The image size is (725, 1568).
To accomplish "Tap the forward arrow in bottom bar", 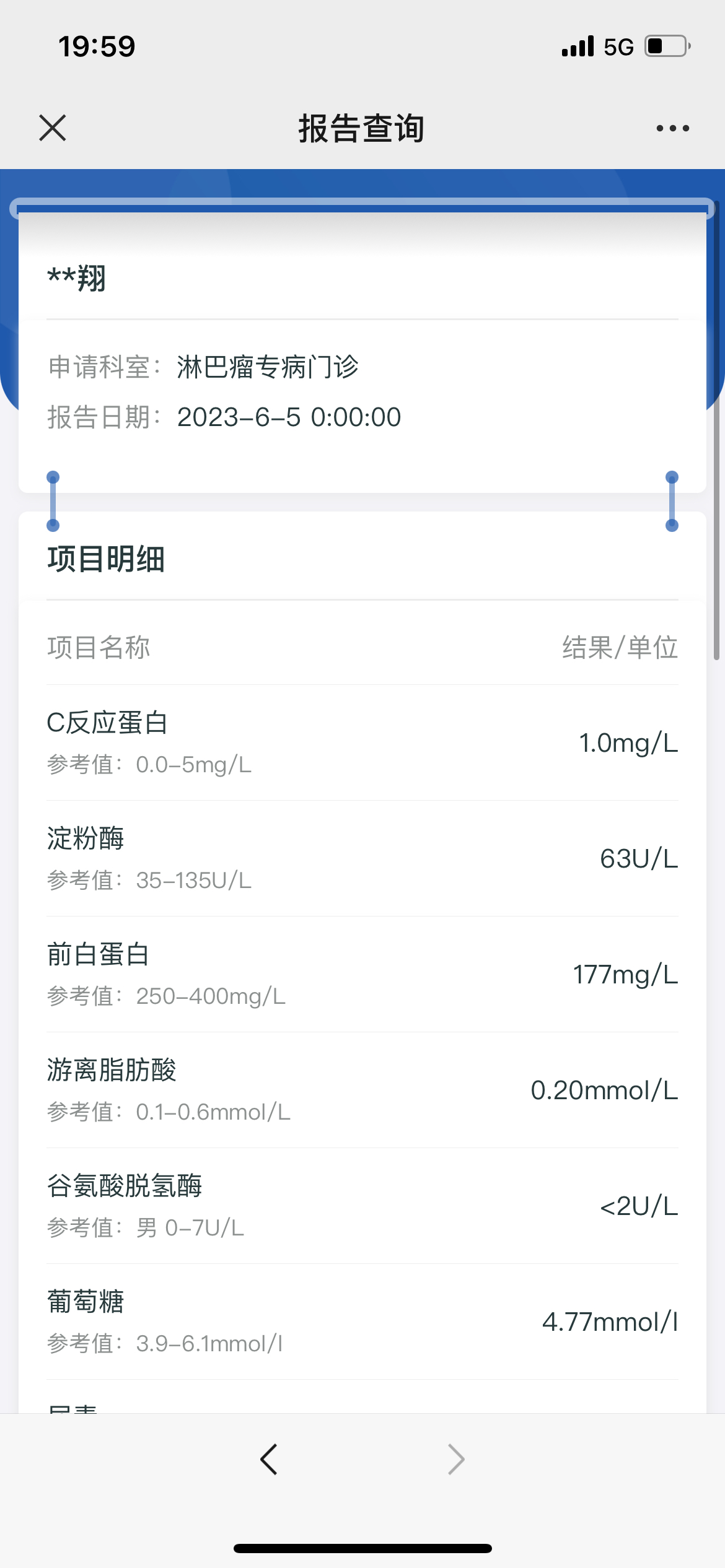I will click(456, 1460).
